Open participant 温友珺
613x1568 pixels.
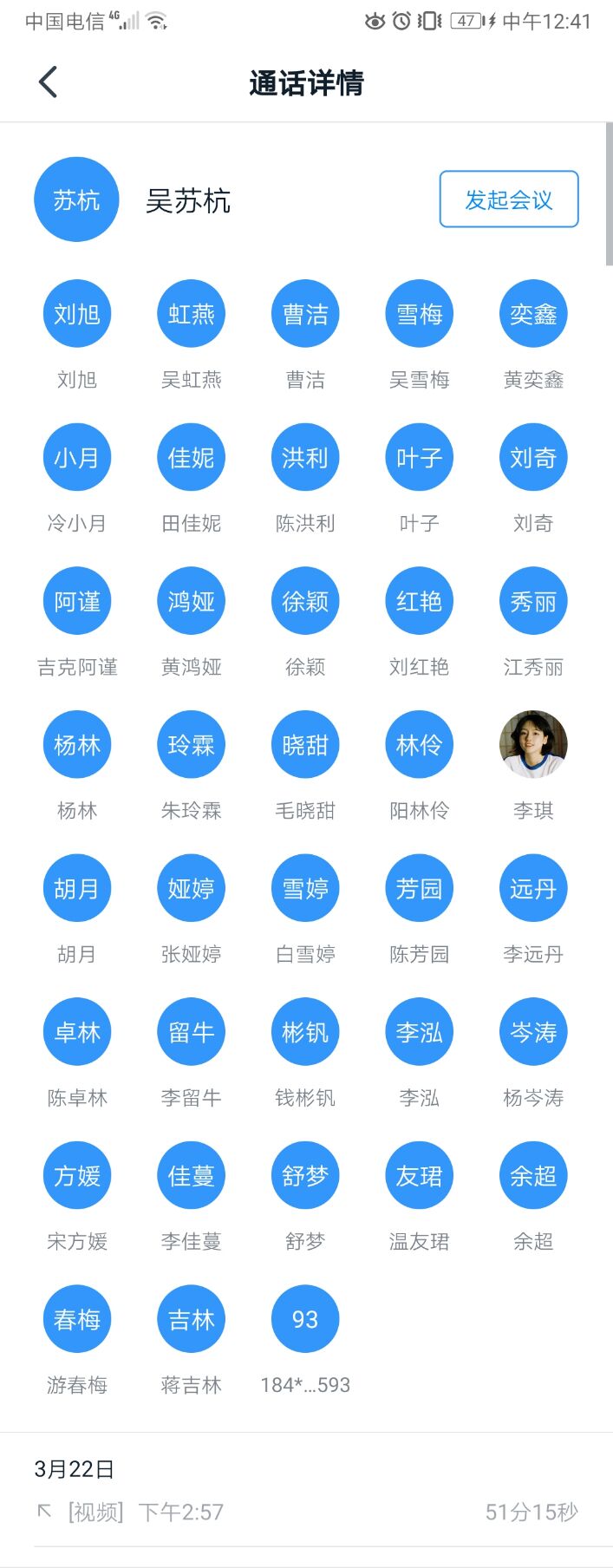coord(419,1176)
